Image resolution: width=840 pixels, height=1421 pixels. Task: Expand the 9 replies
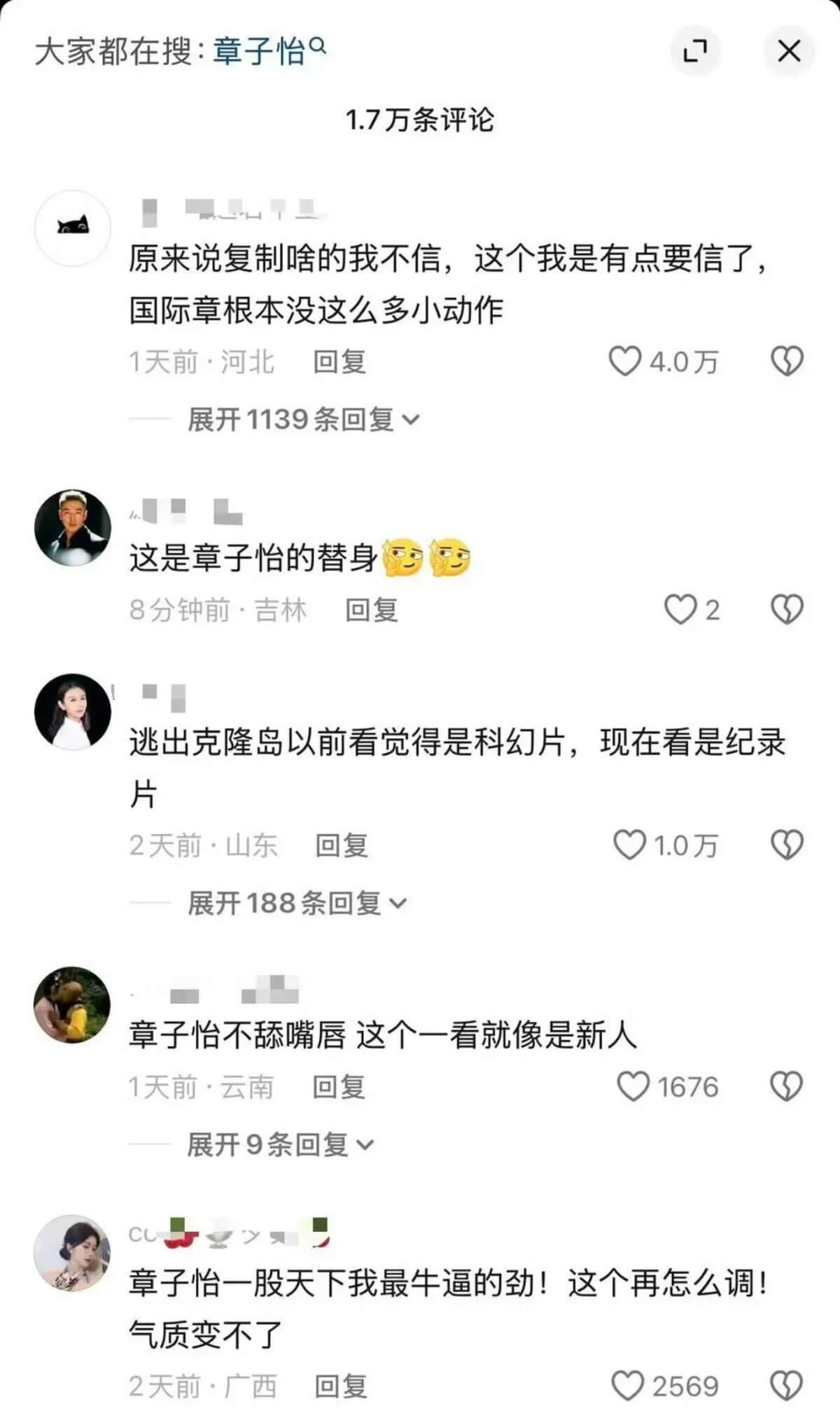tap(280, 1144)
